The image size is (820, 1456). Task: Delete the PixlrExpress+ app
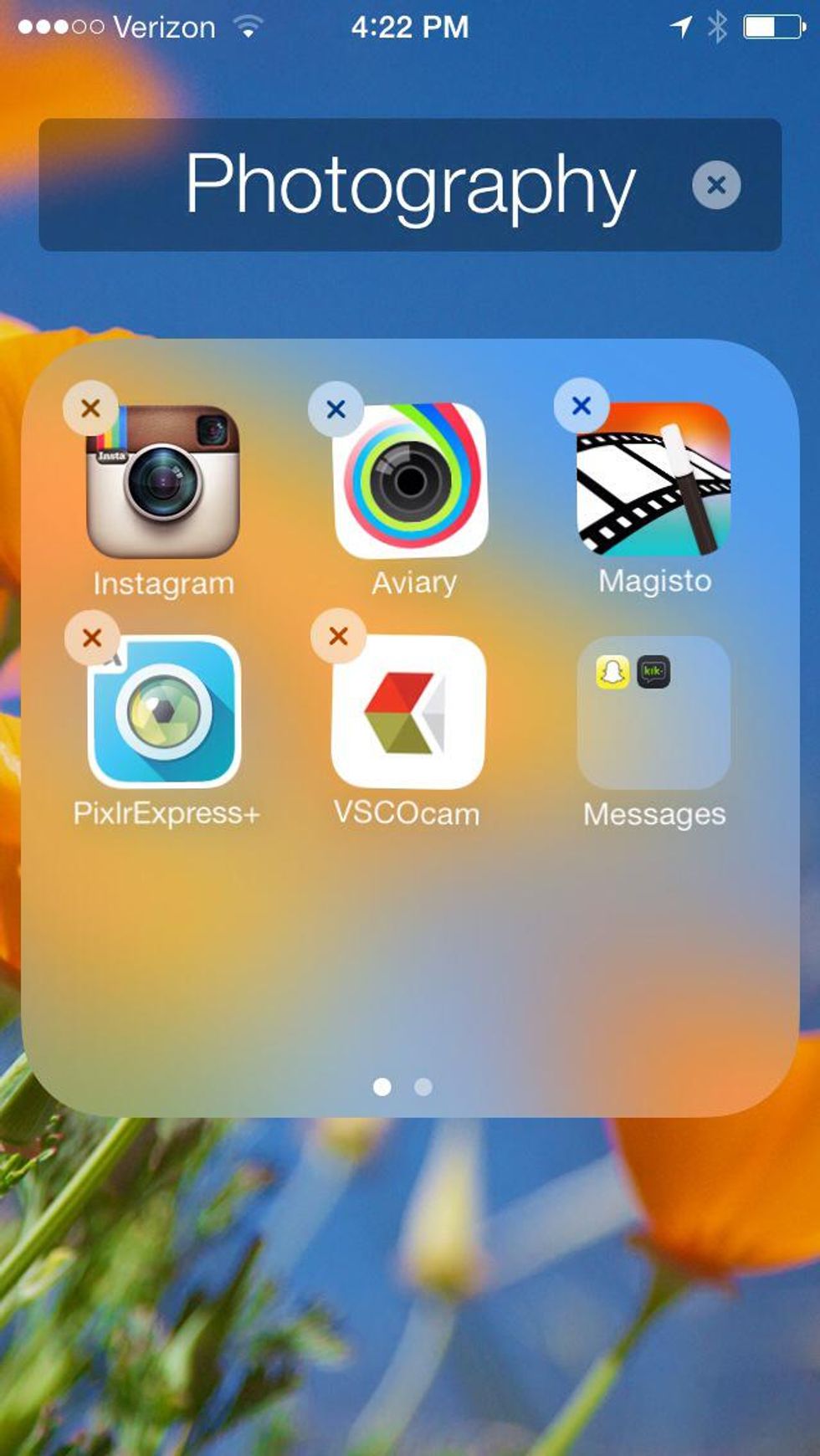pyautogui.click(x=92, y=638)
